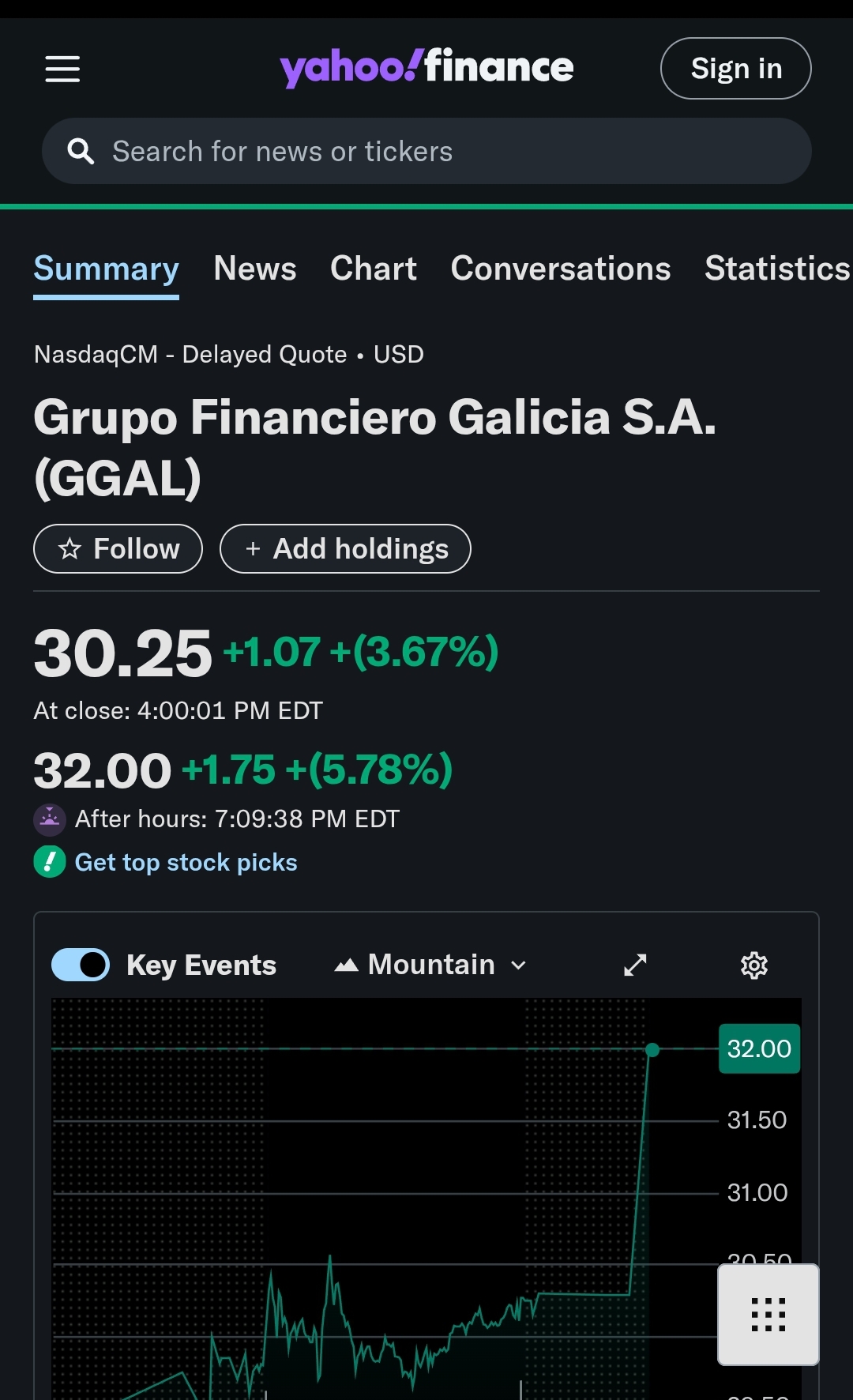Go to the Conversations tab

click(x=560, y=269)
